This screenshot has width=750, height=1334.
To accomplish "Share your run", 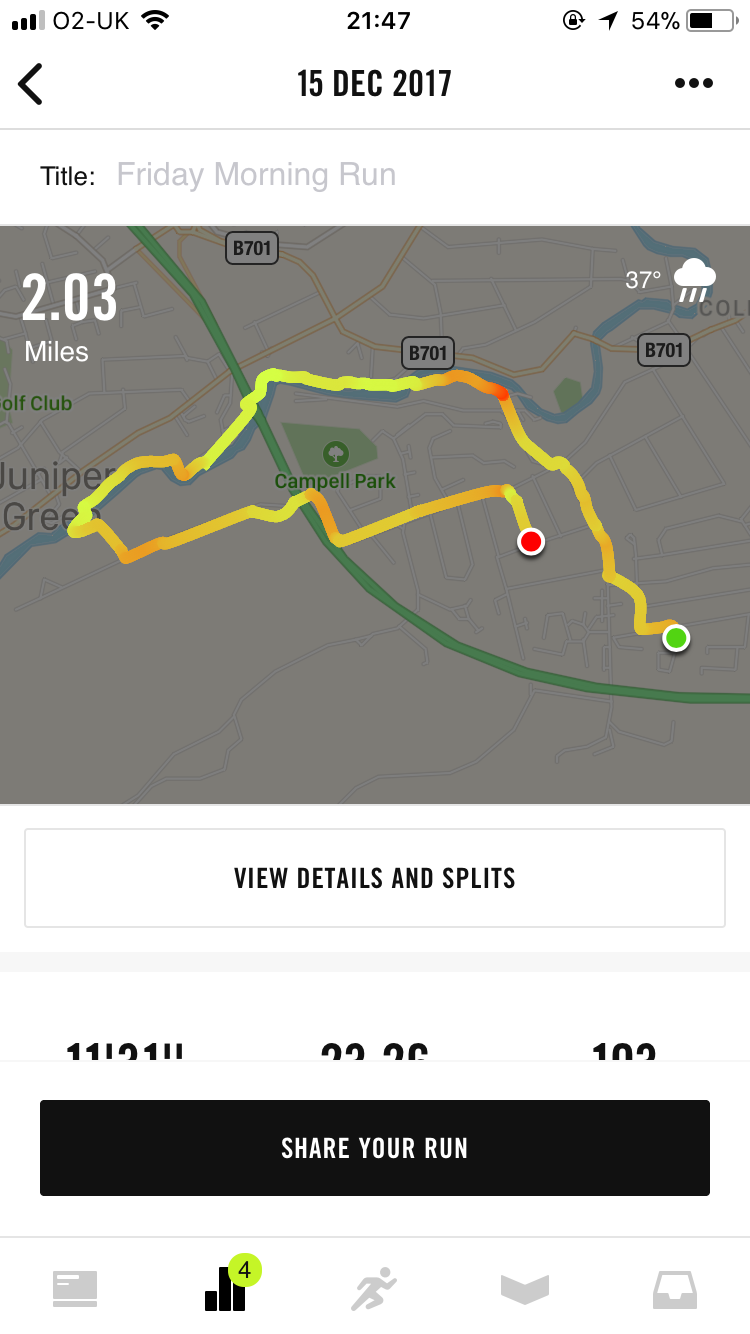I will [x=375, y=1148].
